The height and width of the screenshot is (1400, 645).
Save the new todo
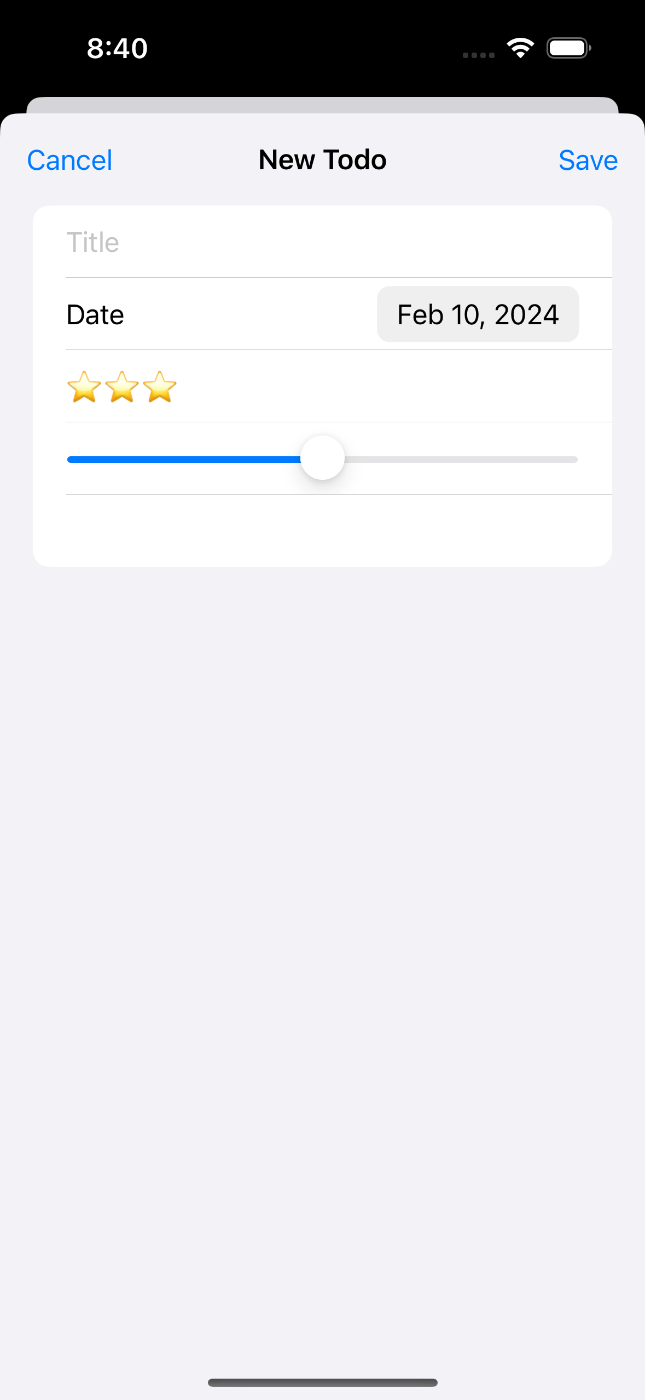click(587, 160)
